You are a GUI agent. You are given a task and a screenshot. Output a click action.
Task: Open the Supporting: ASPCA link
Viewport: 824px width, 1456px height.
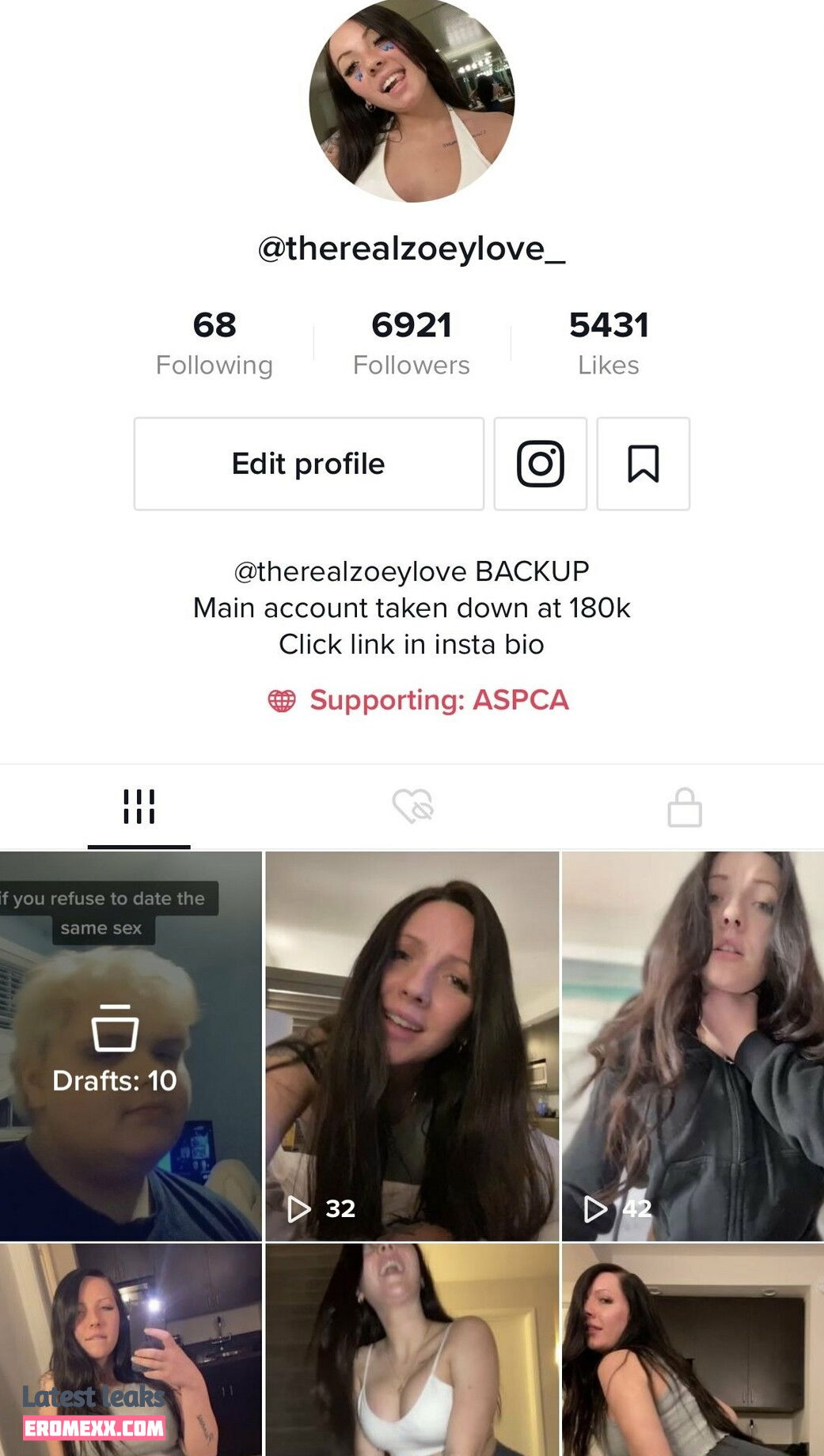pyautogui.click(x=418, y=700)
